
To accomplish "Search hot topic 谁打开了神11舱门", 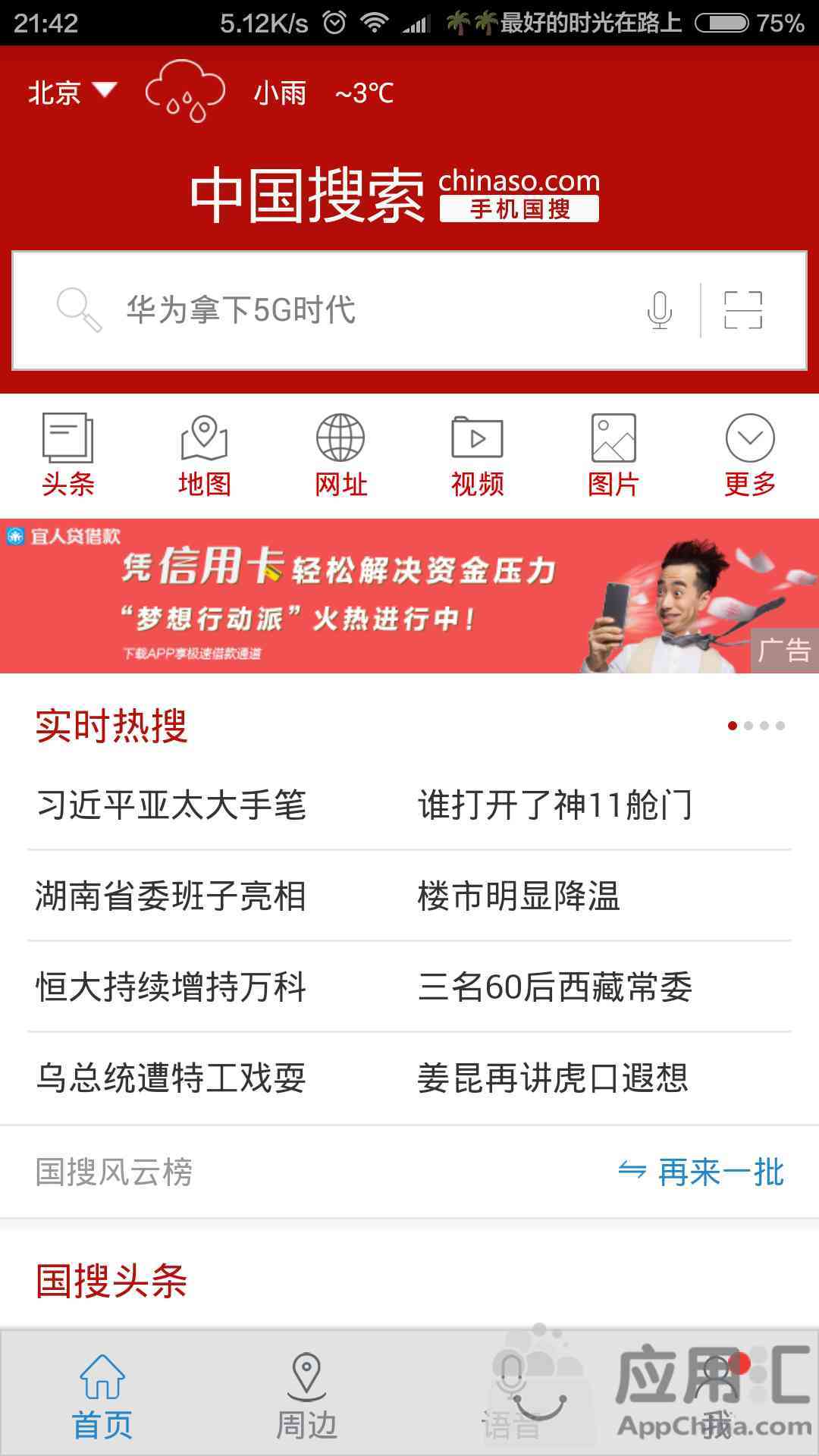I will (555, 805).
